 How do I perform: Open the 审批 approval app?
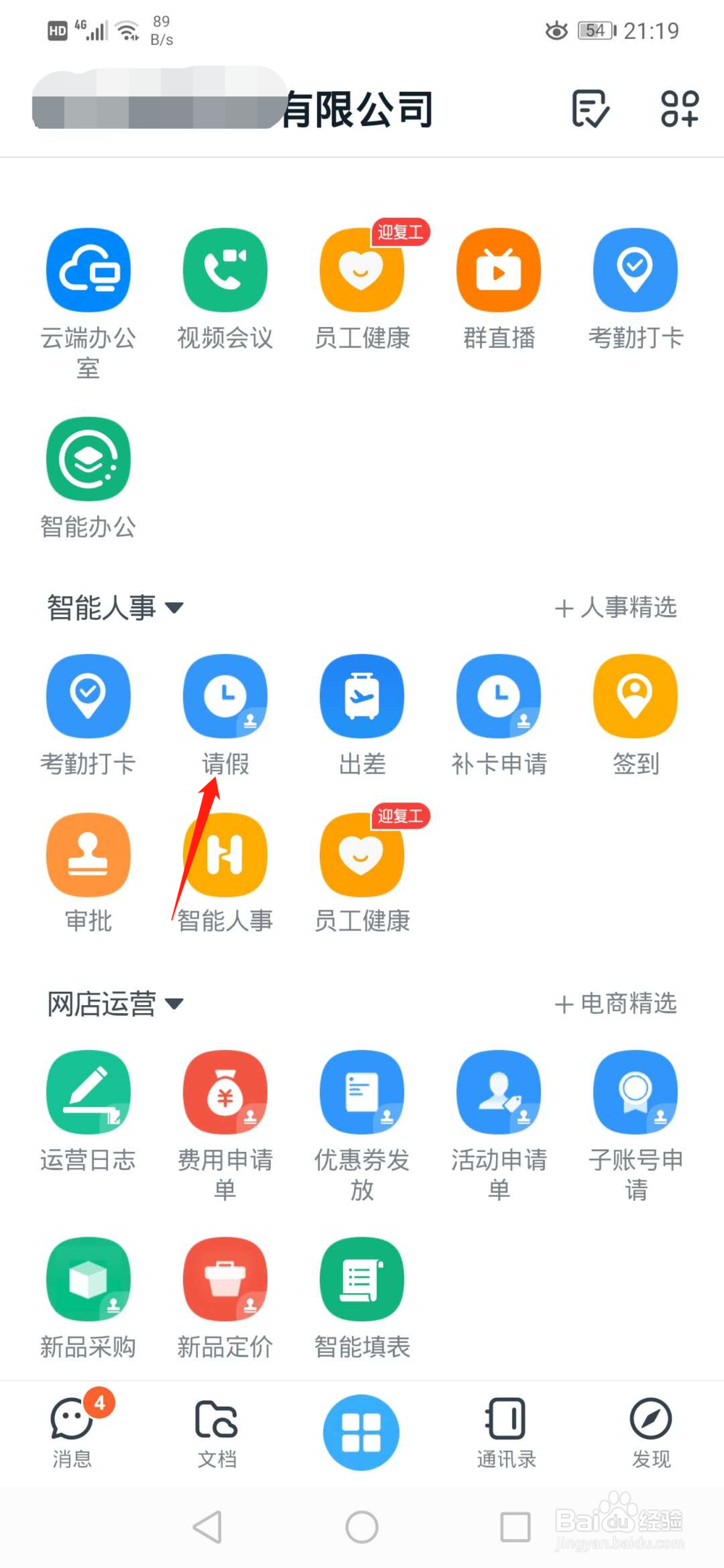88,870
